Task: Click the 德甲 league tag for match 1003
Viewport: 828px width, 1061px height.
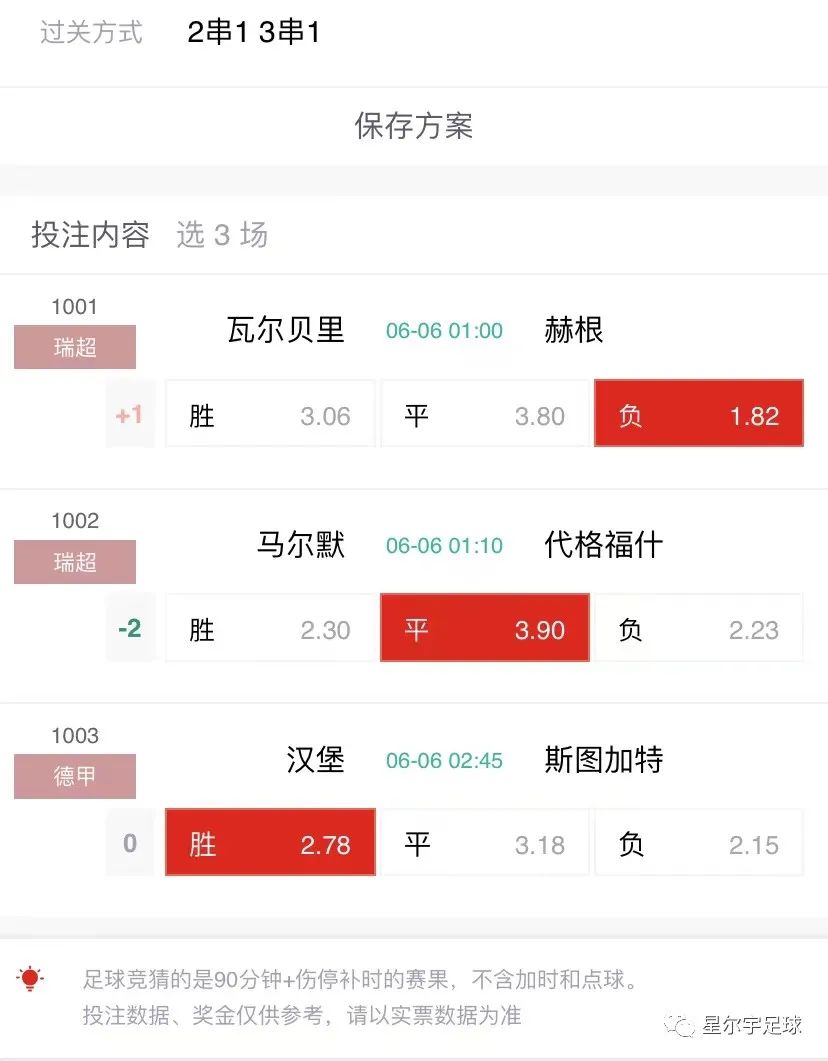Action: (x=75, y=776)
